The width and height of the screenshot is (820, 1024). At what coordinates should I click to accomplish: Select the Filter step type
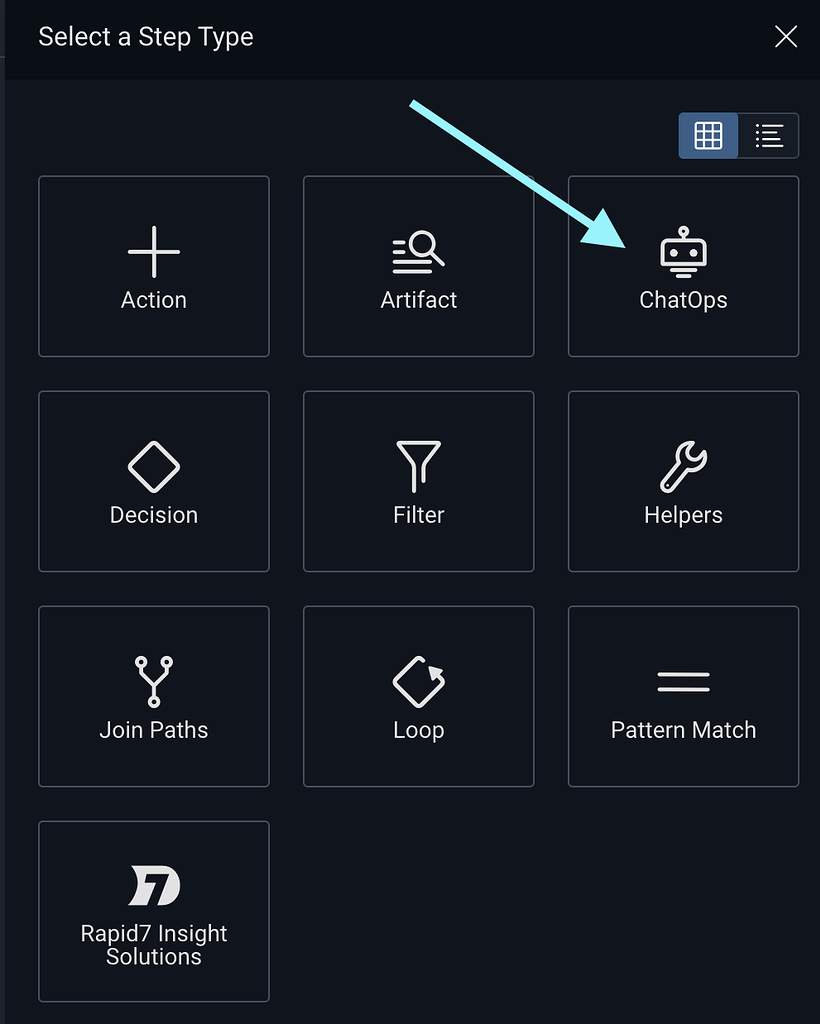click(418, 482)
